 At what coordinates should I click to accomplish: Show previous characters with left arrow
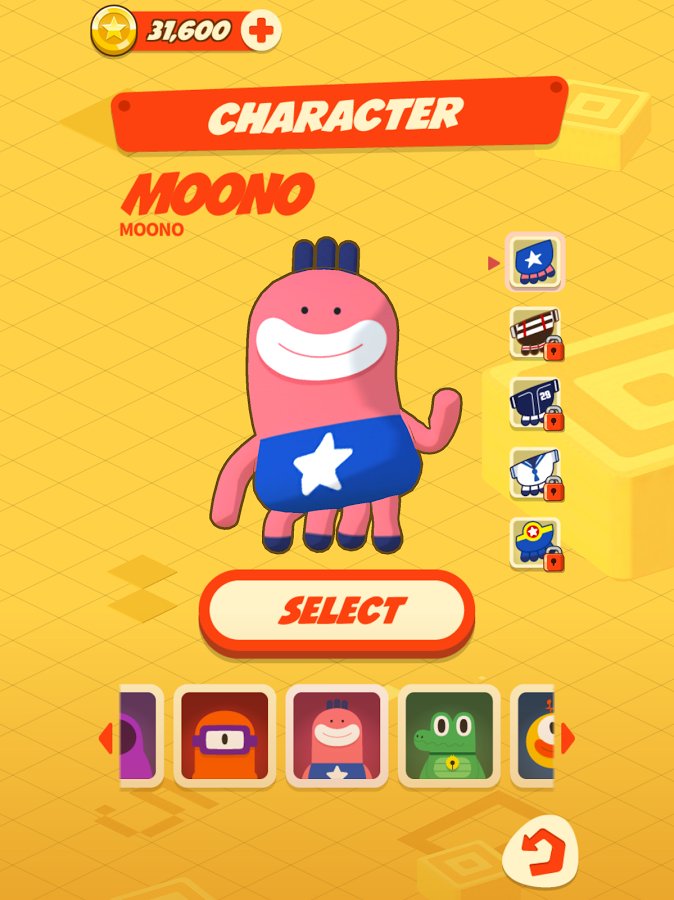pos(106,739)
